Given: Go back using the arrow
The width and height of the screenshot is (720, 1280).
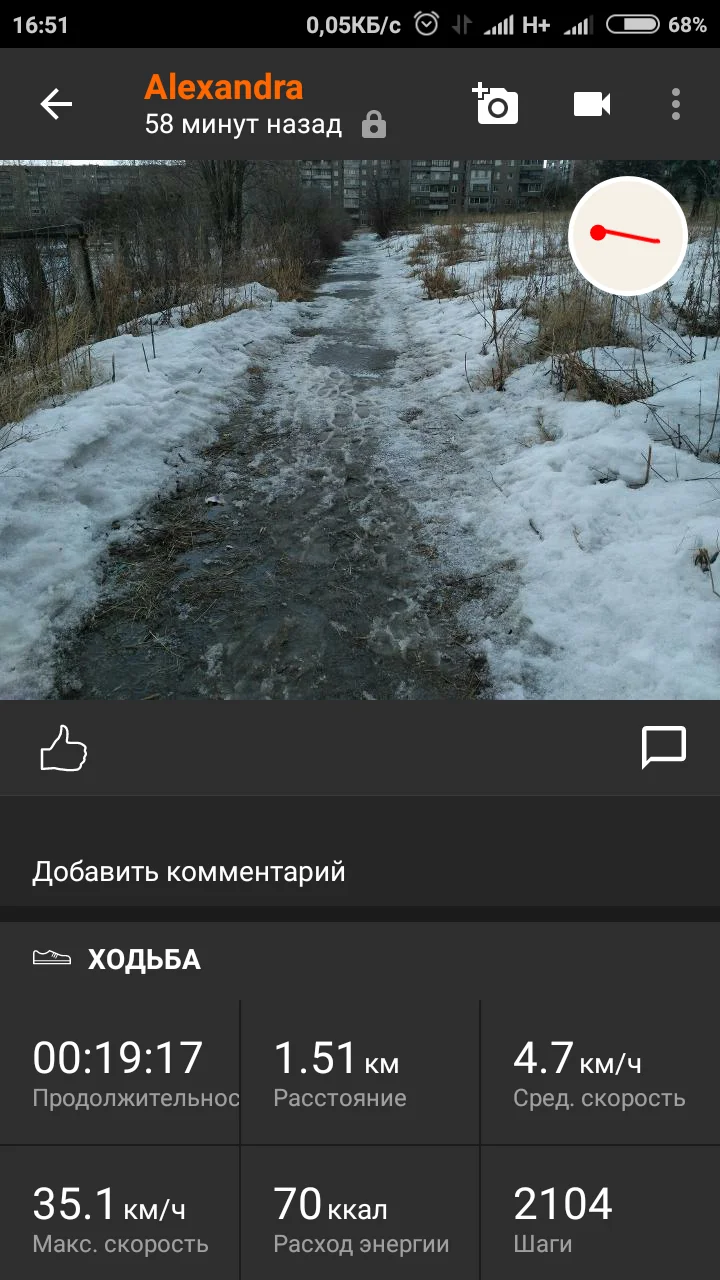Looking at the screenshot, I should click(56, 104).
